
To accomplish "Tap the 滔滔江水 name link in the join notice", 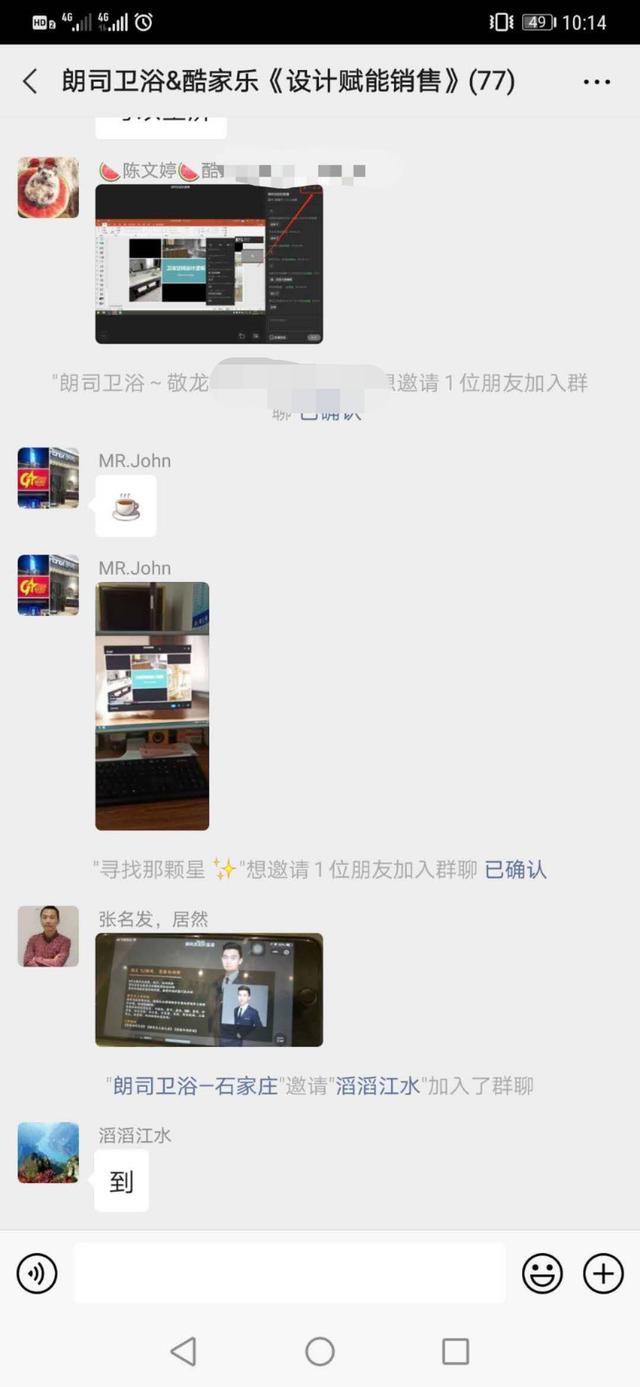I will tap(379, 1086).
